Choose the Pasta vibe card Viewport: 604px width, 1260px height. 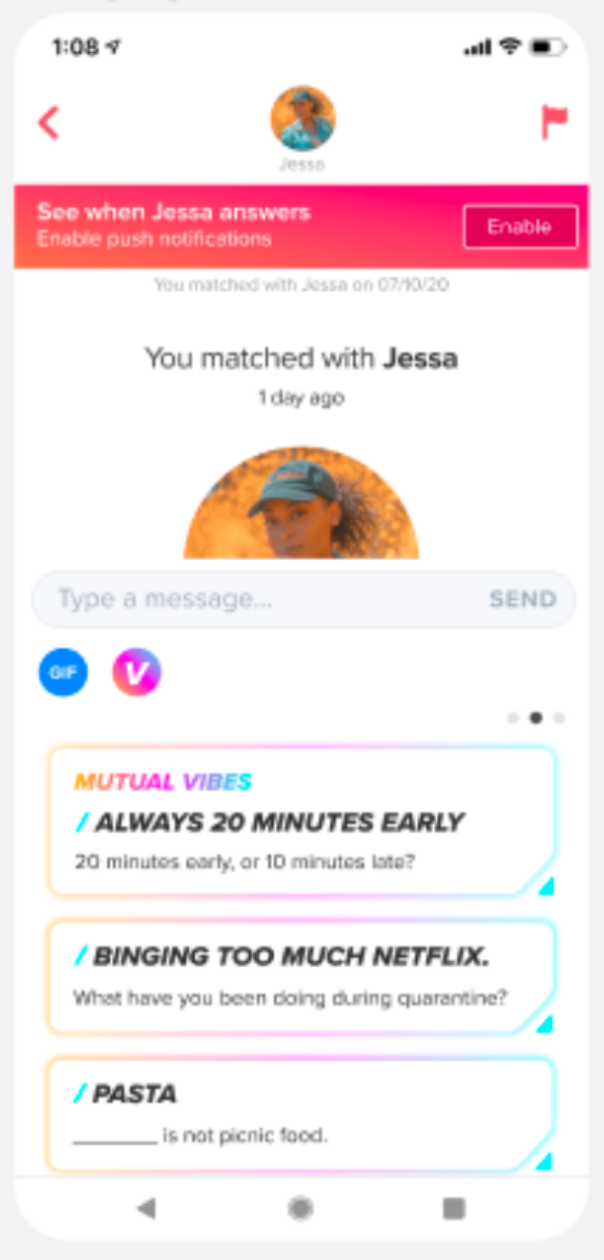301,1114
